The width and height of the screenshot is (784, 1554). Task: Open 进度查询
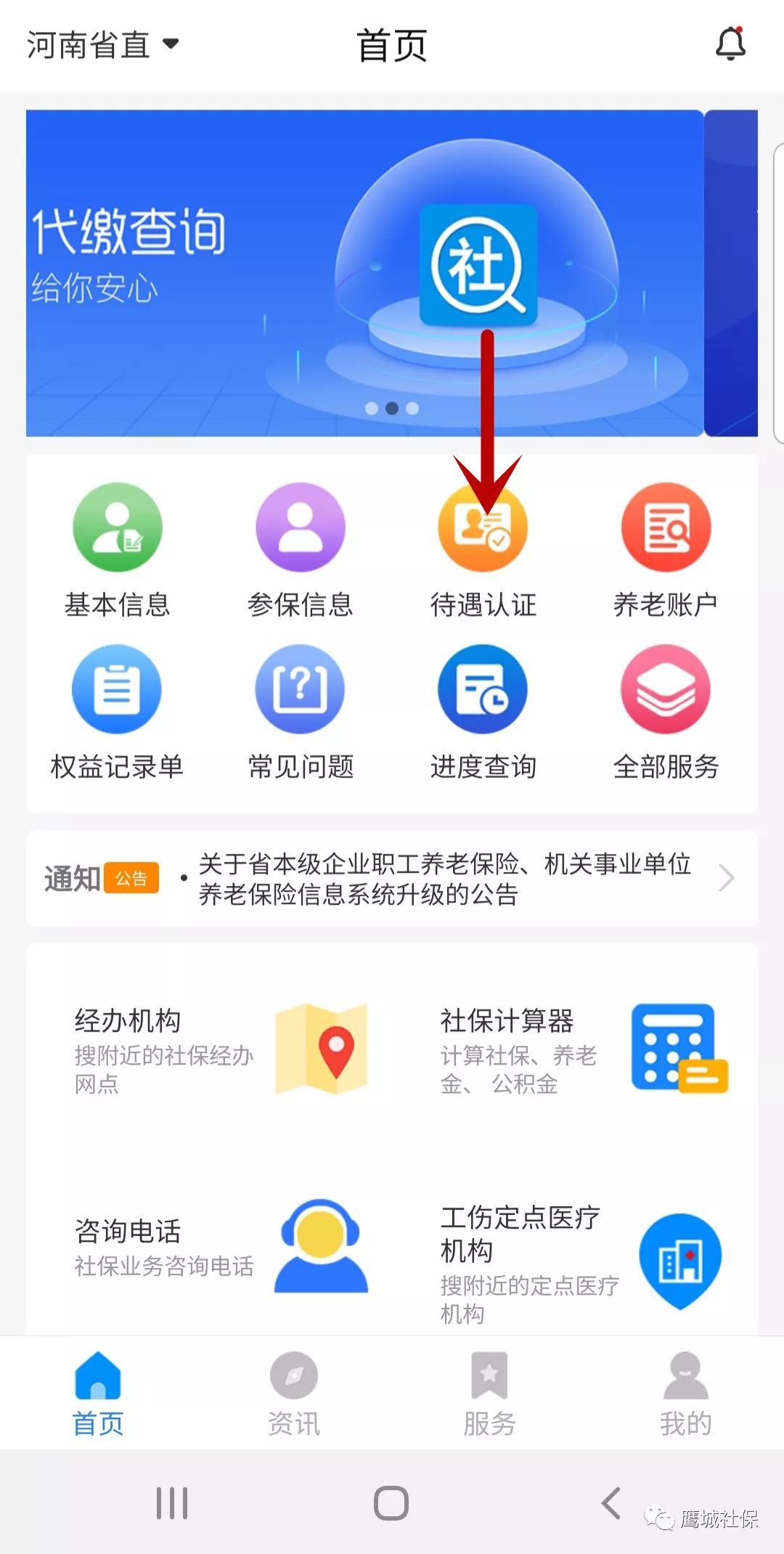pos(483,712)
